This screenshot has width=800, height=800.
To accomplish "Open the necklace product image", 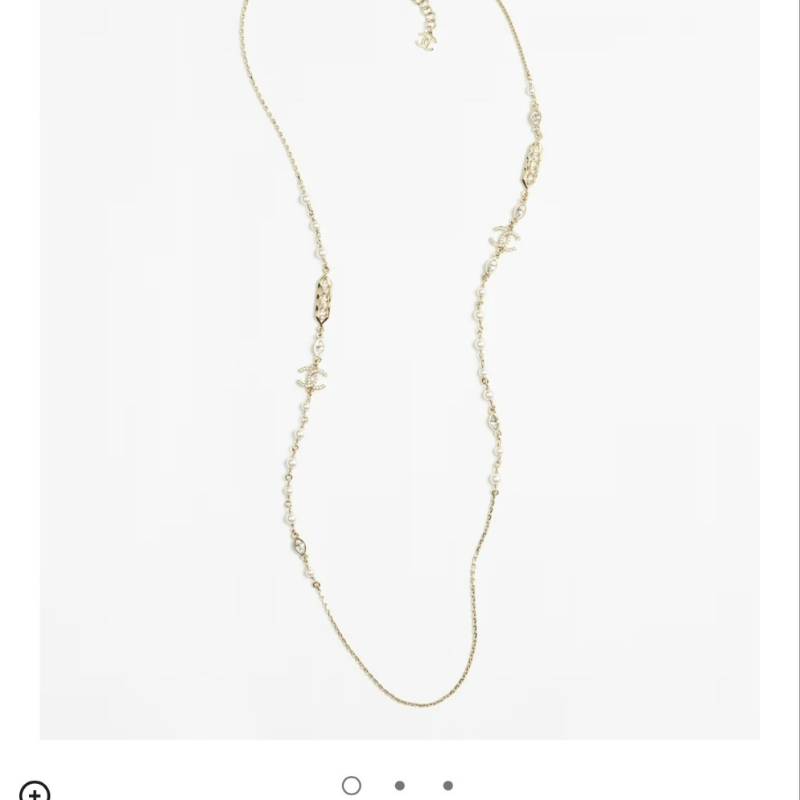I will (400, 370).
